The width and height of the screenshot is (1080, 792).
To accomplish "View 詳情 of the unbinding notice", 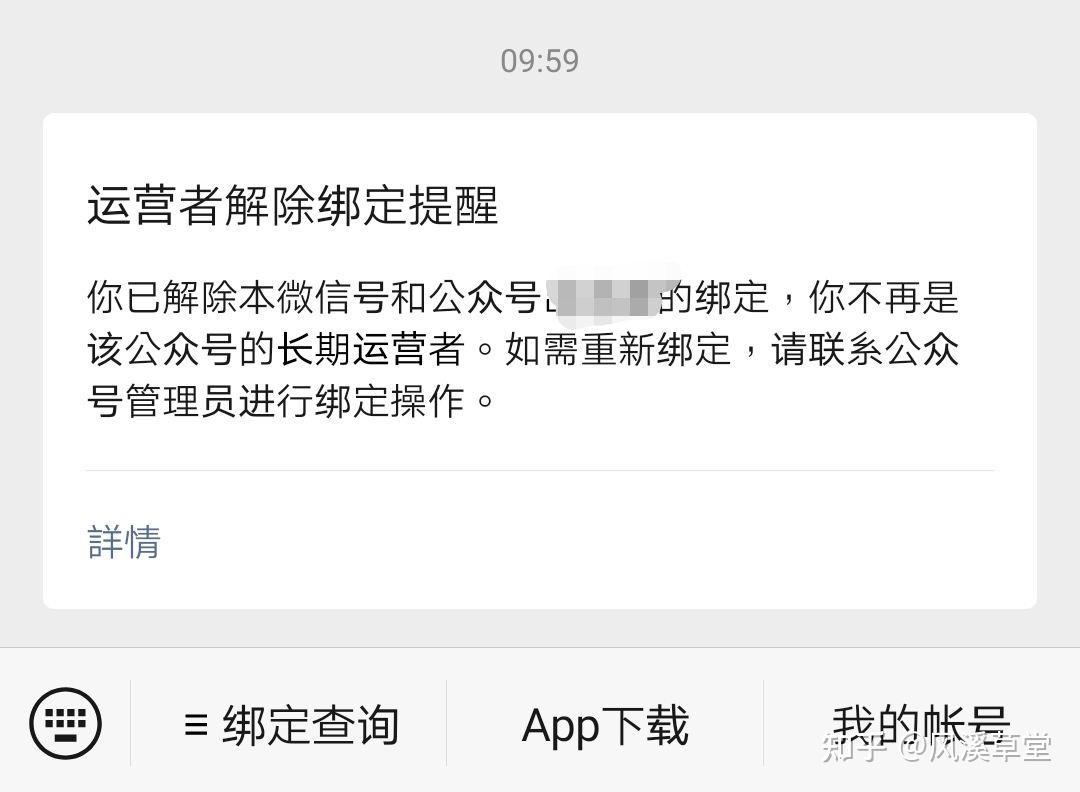I will 125,541.
